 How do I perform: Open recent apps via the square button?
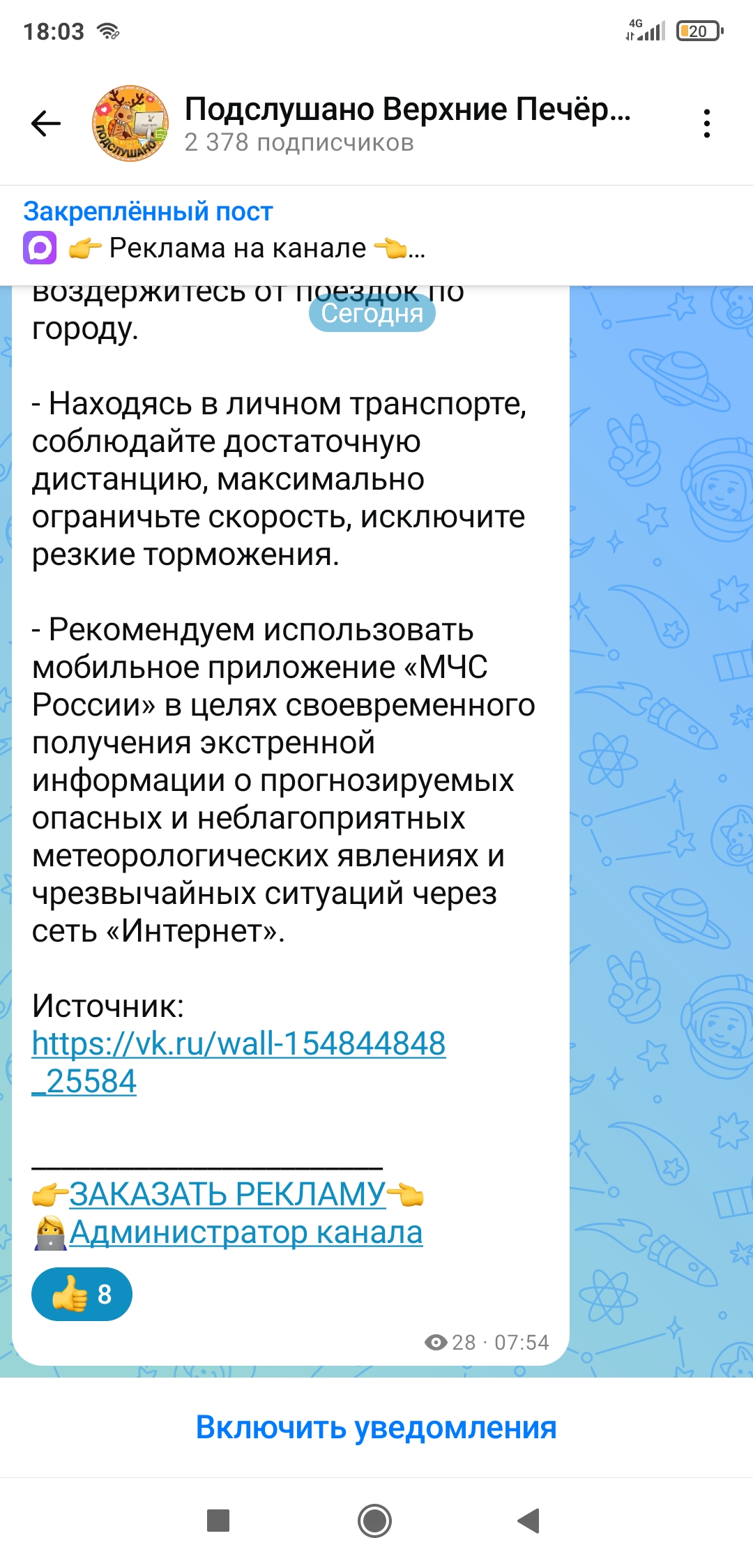pos(218,1521)
